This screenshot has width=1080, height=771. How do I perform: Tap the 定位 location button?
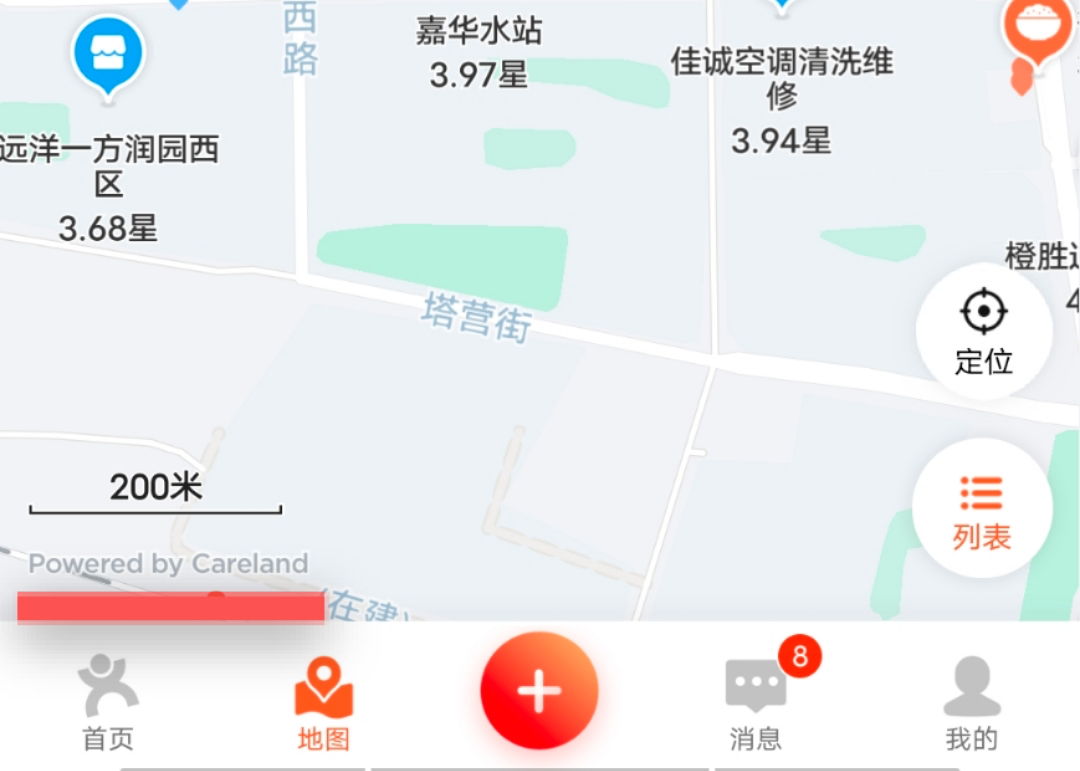(984, 331)
